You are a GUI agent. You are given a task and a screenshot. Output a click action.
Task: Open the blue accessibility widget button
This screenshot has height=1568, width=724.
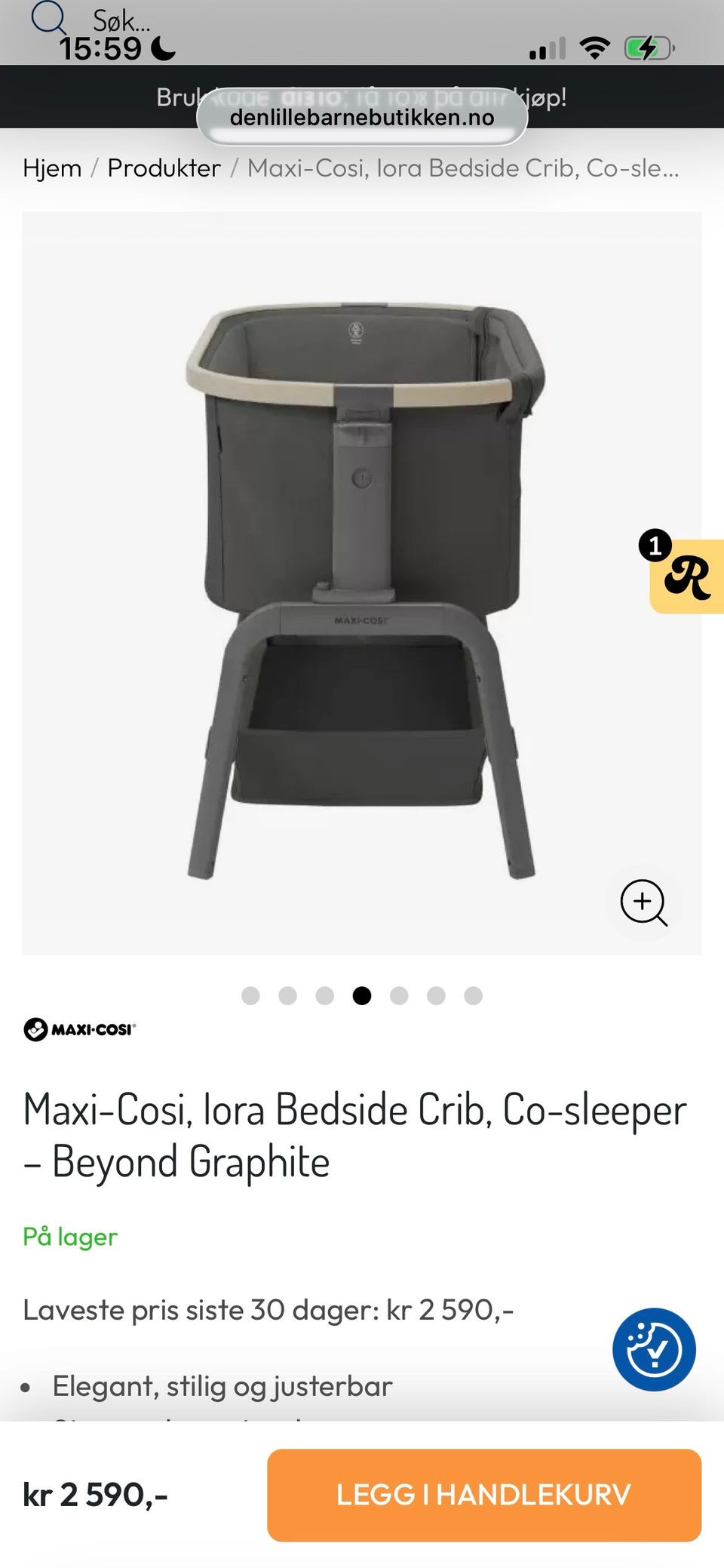click(x=654, y=1350)
